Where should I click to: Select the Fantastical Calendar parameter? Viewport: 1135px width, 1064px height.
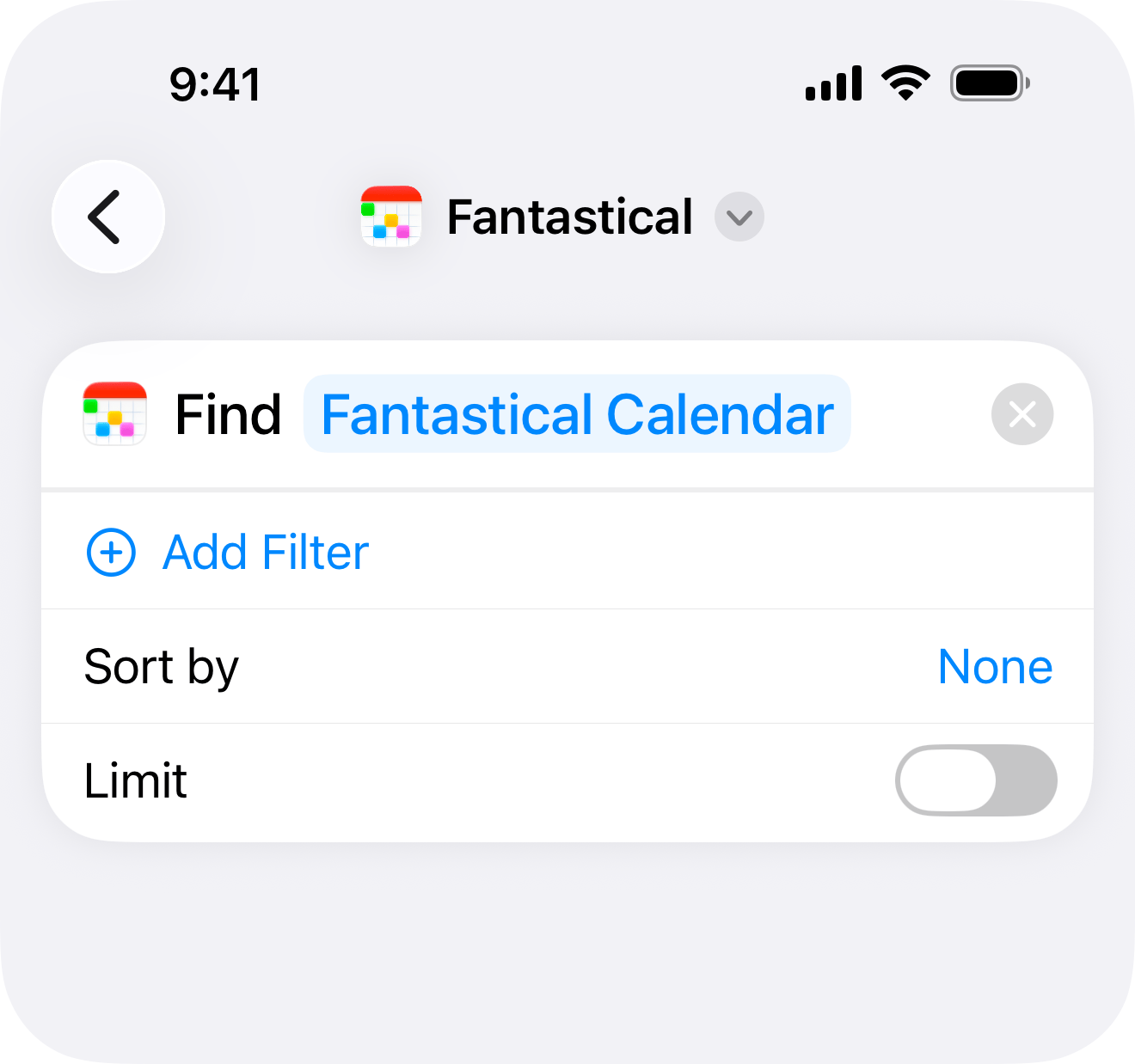[x=577, y=414]
